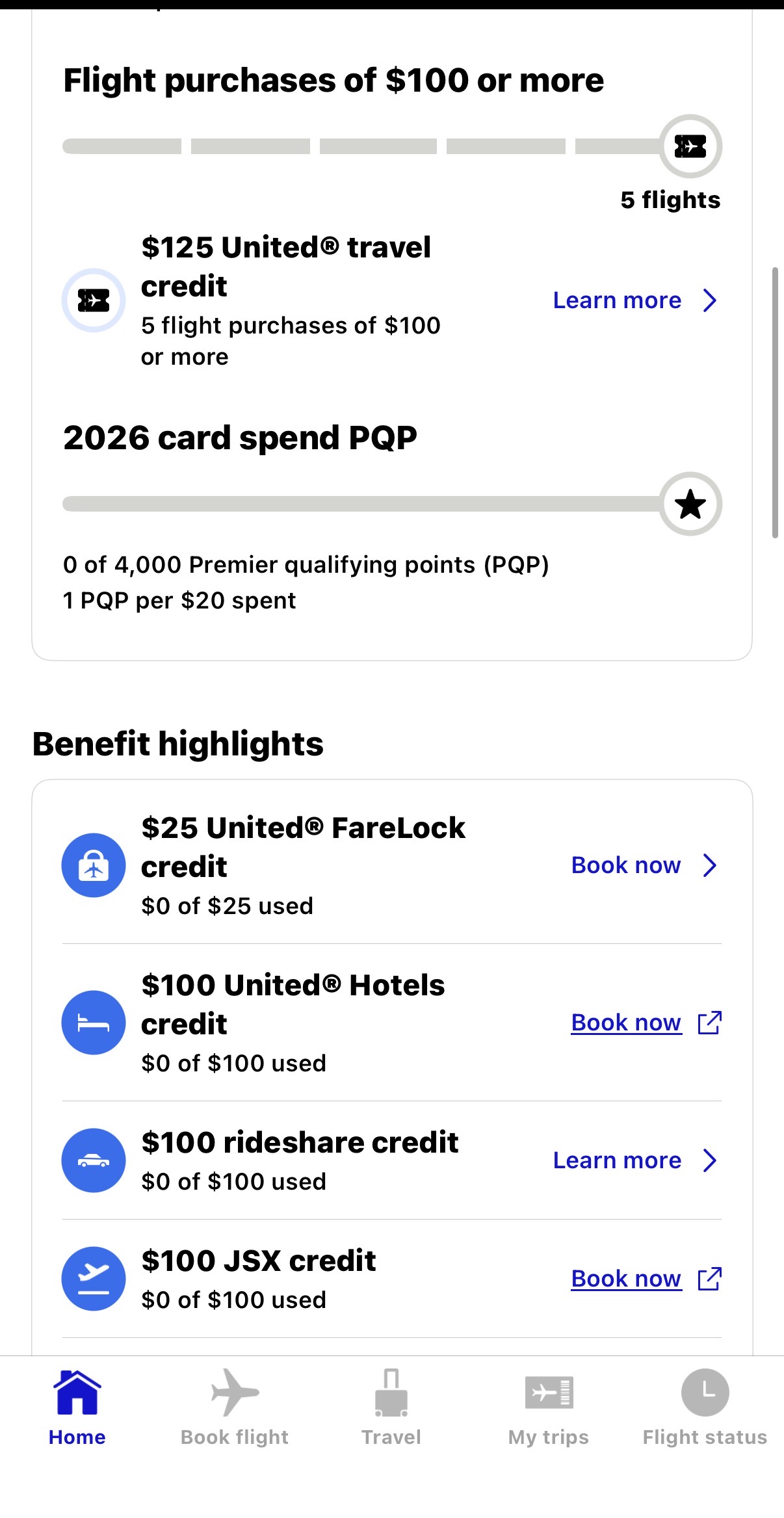Open Book now for United Hotels credit
The height and width of the screenshot is (1518, 784).
(x=645, y=1023)
